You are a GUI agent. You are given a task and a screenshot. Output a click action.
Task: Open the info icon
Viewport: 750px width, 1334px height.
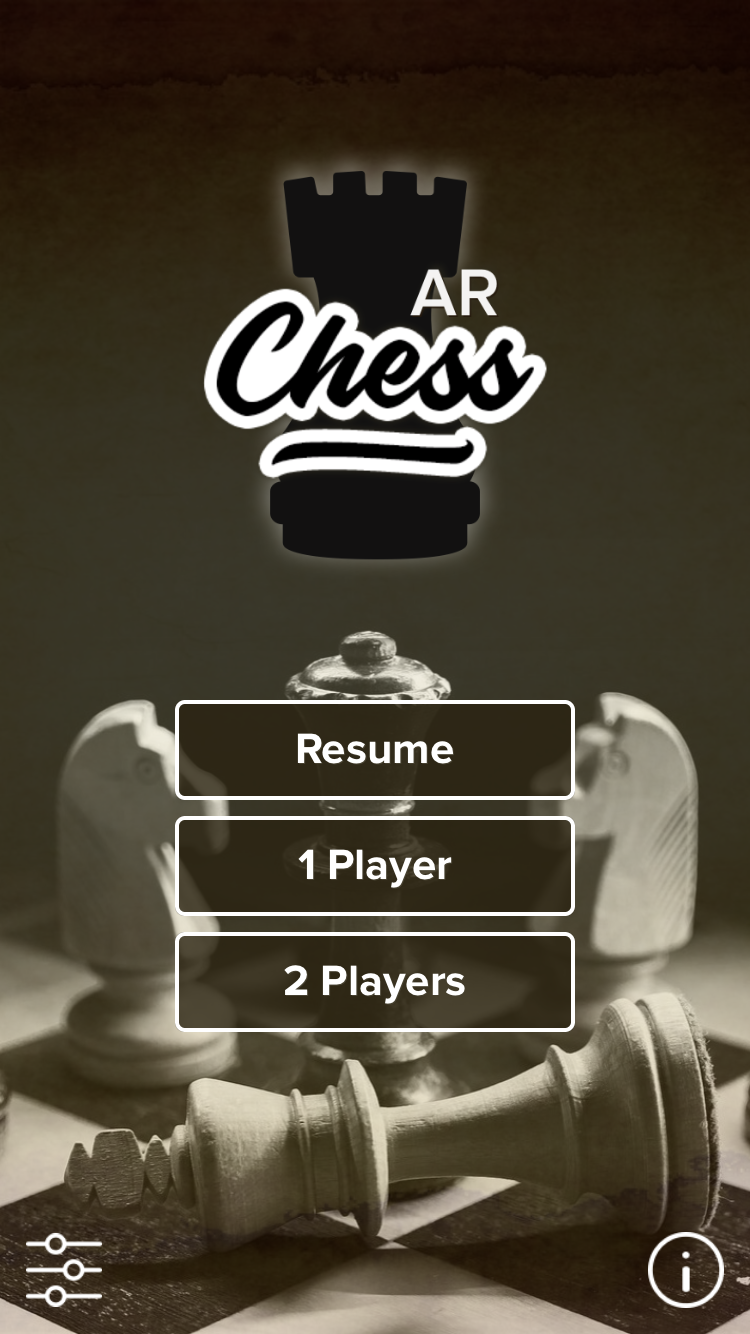(x=686, y=1270)
